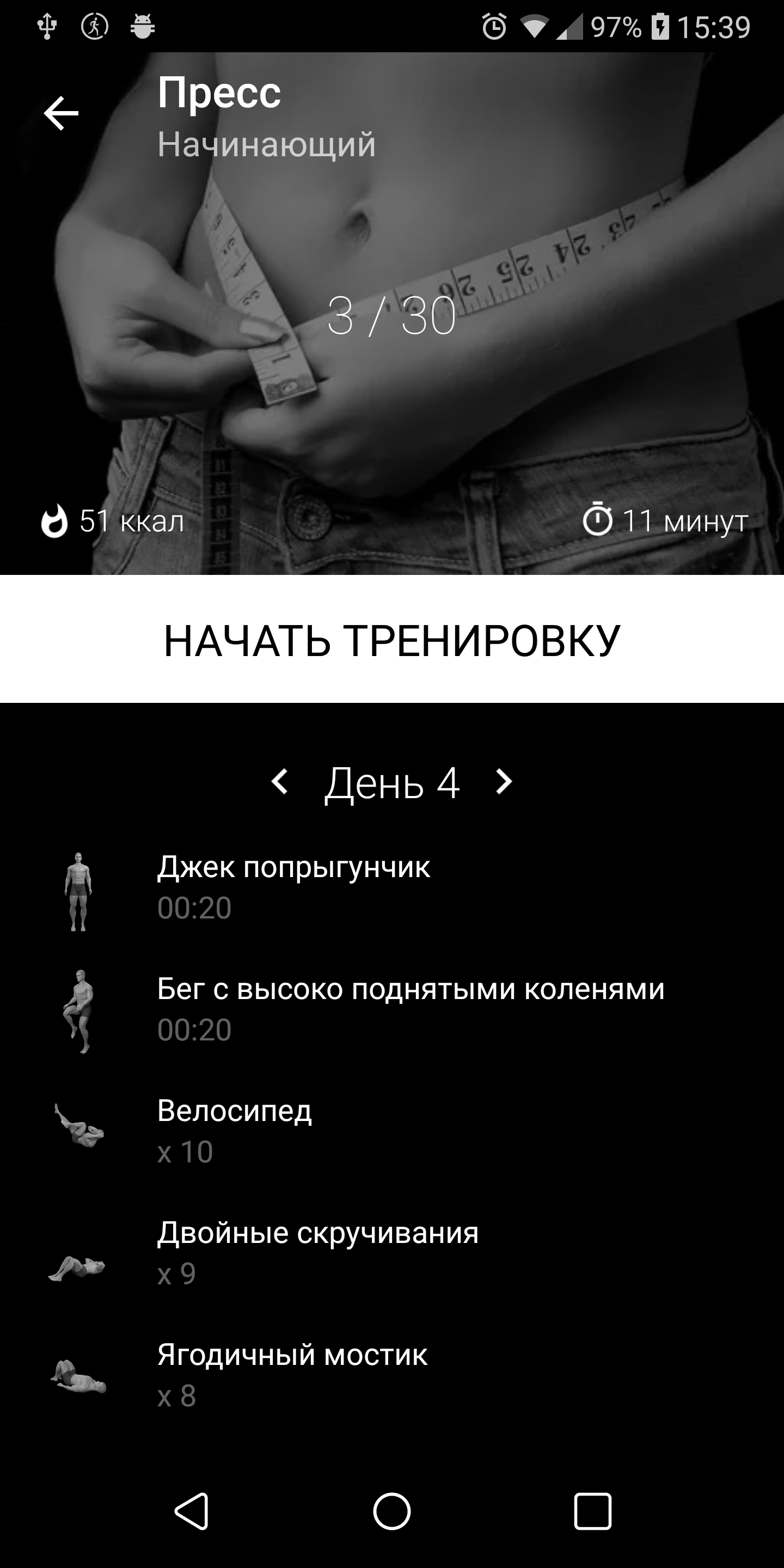Go back using the top-left arrow
Screen dimensions: 784x1568
(x=61, y=113)
